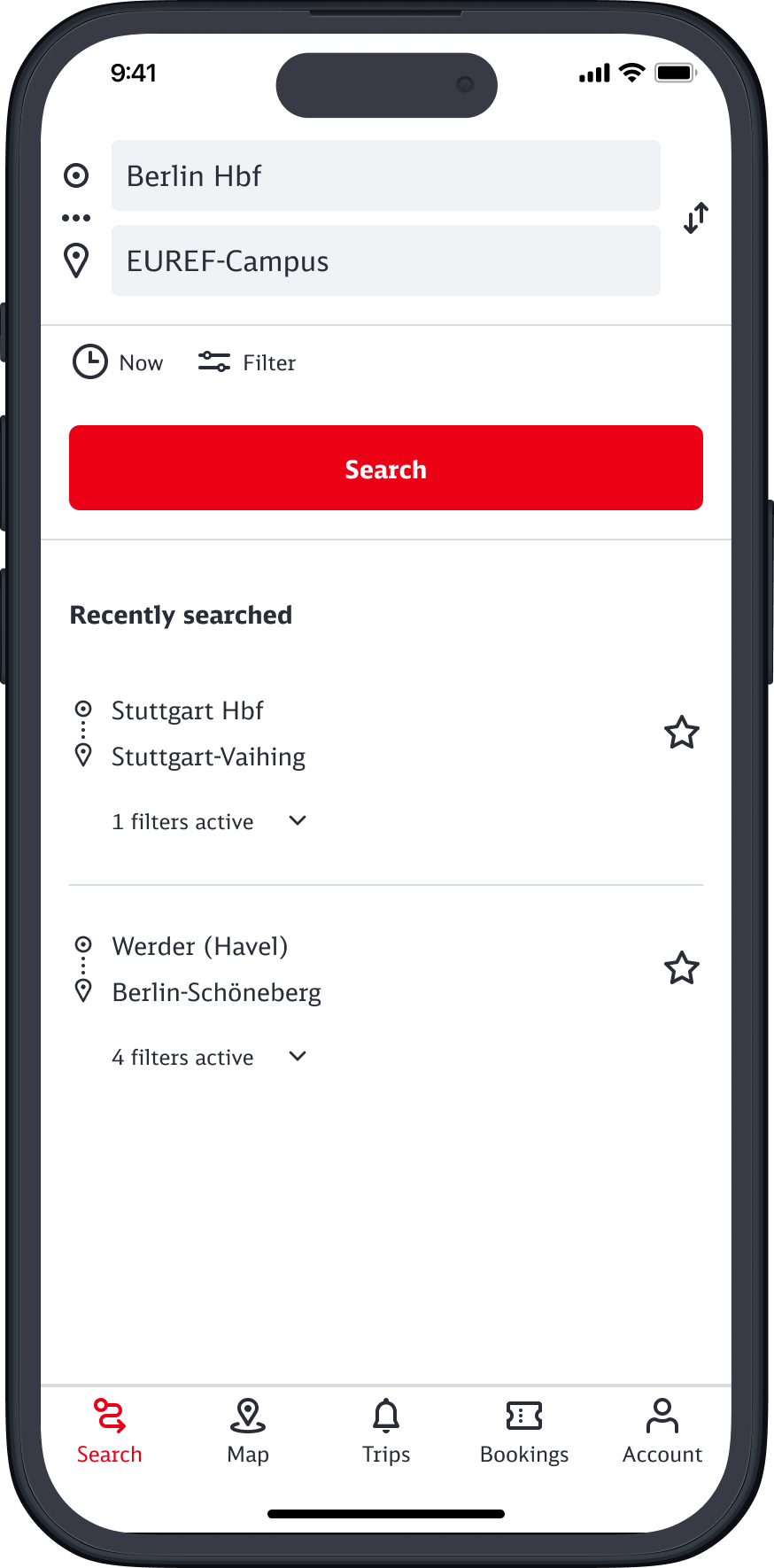Expand the 4 filters active details
Screen dimensions: 774x1568
point(298,1057)
